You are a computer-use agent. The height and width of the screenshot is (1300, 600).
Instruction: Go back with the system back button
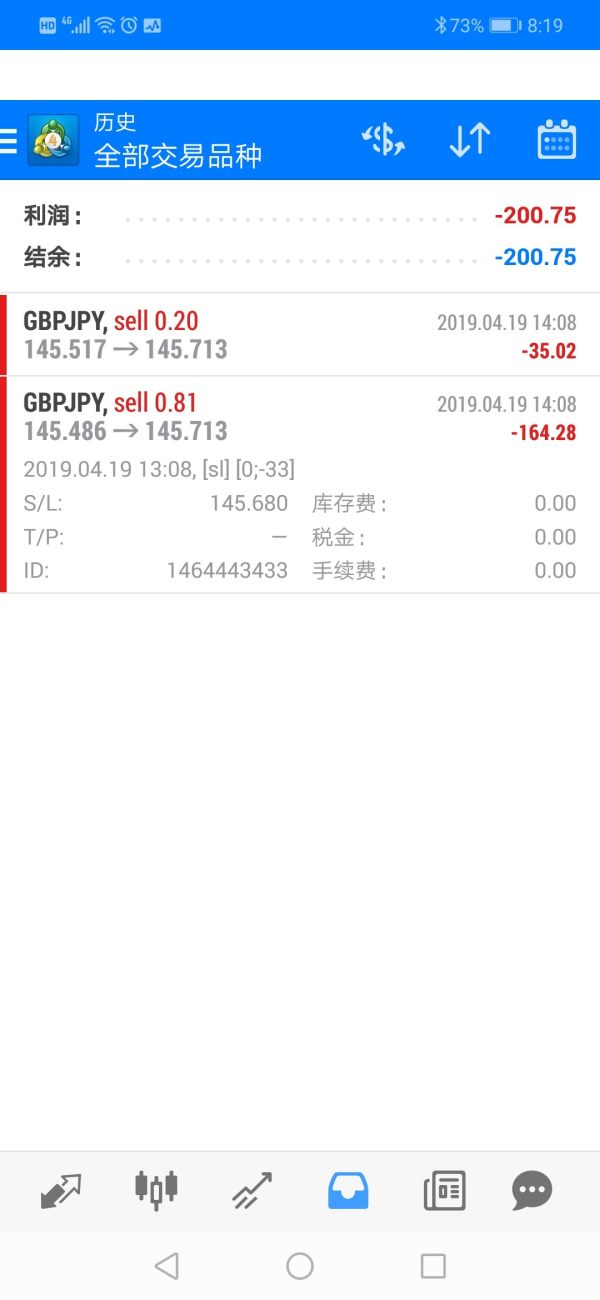point(167,1267)
